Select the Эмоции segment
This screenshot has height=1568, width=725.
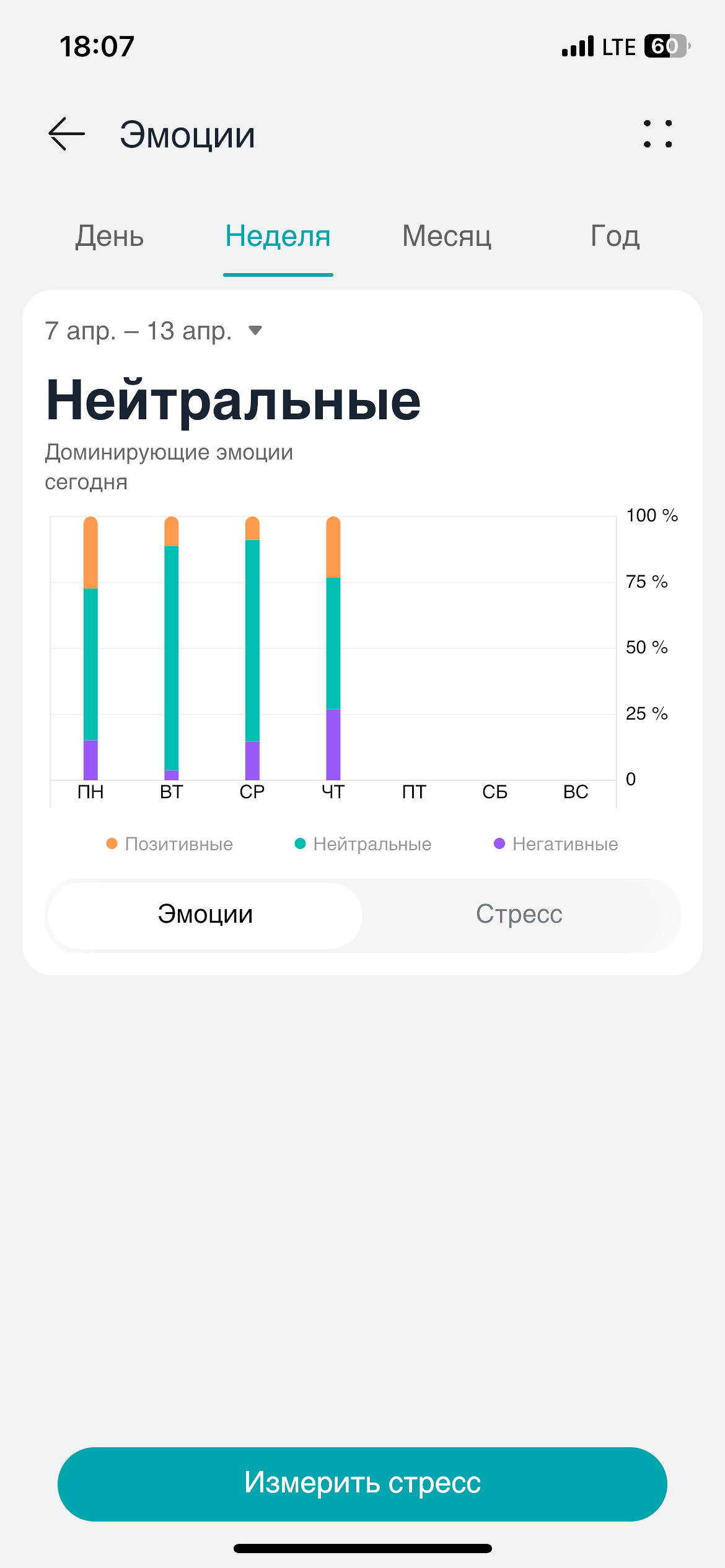205,915
